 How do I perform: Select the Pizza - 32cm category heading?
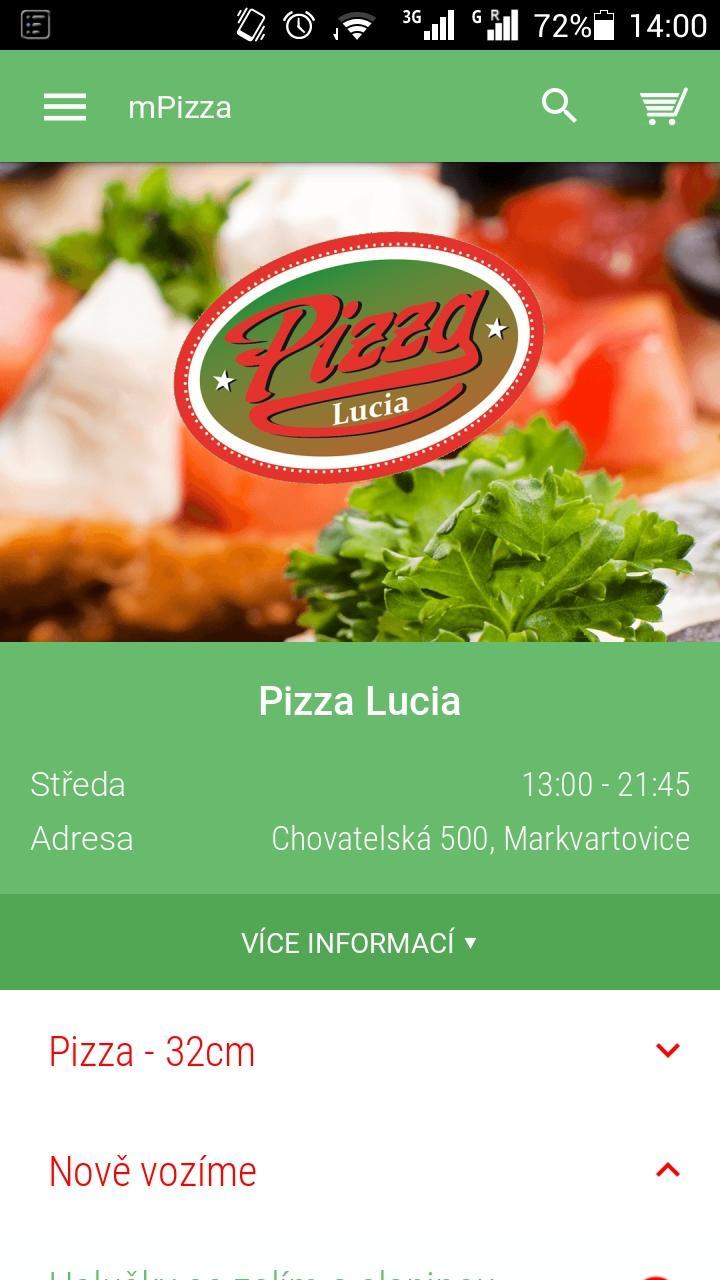pyautogui.click(x=152, y=1050)
